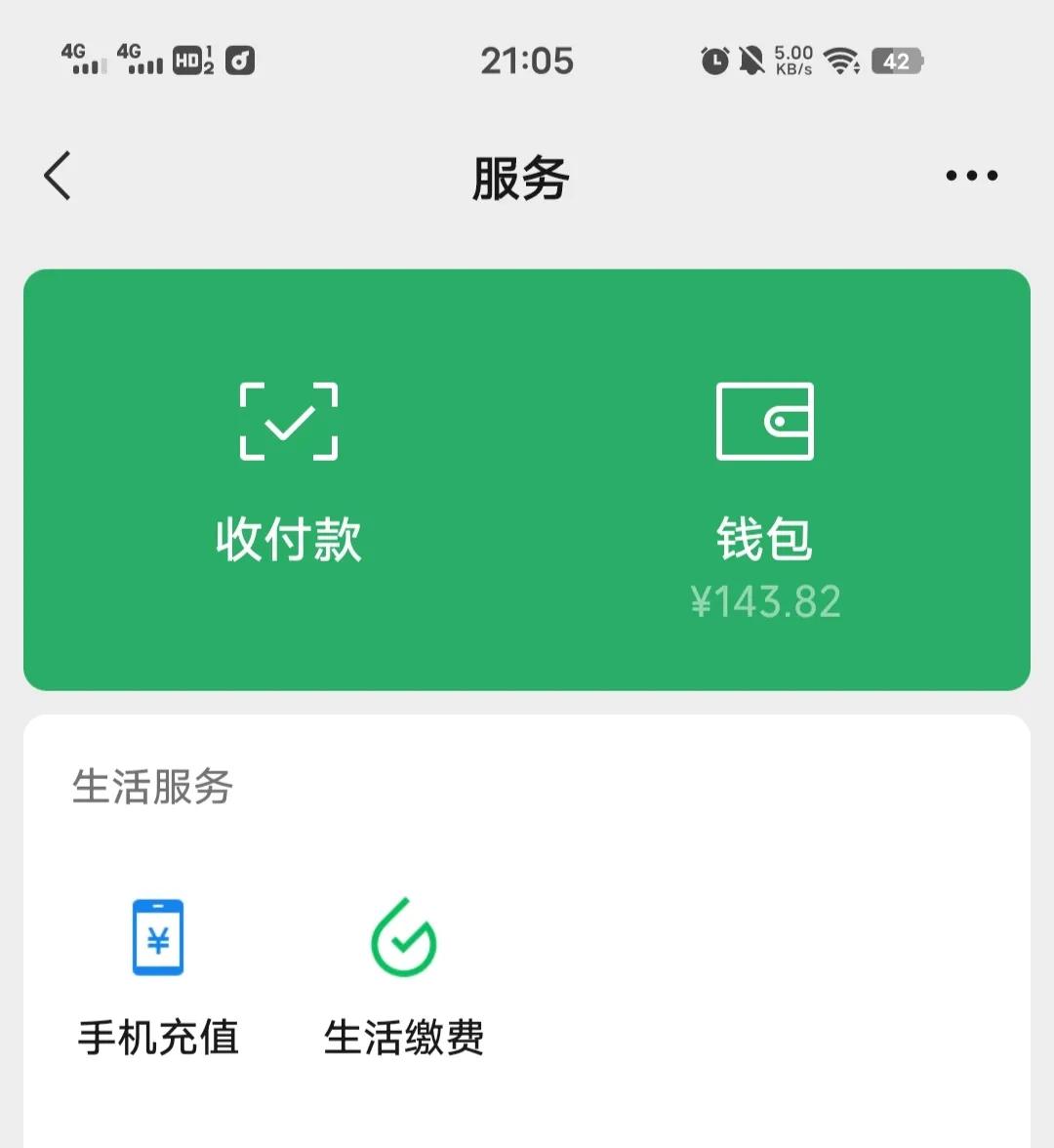Image resolution: width=1054 pixels, height=1148 pixels.
Task: Tap the clock showing 21:05
Action: point(527,60)
